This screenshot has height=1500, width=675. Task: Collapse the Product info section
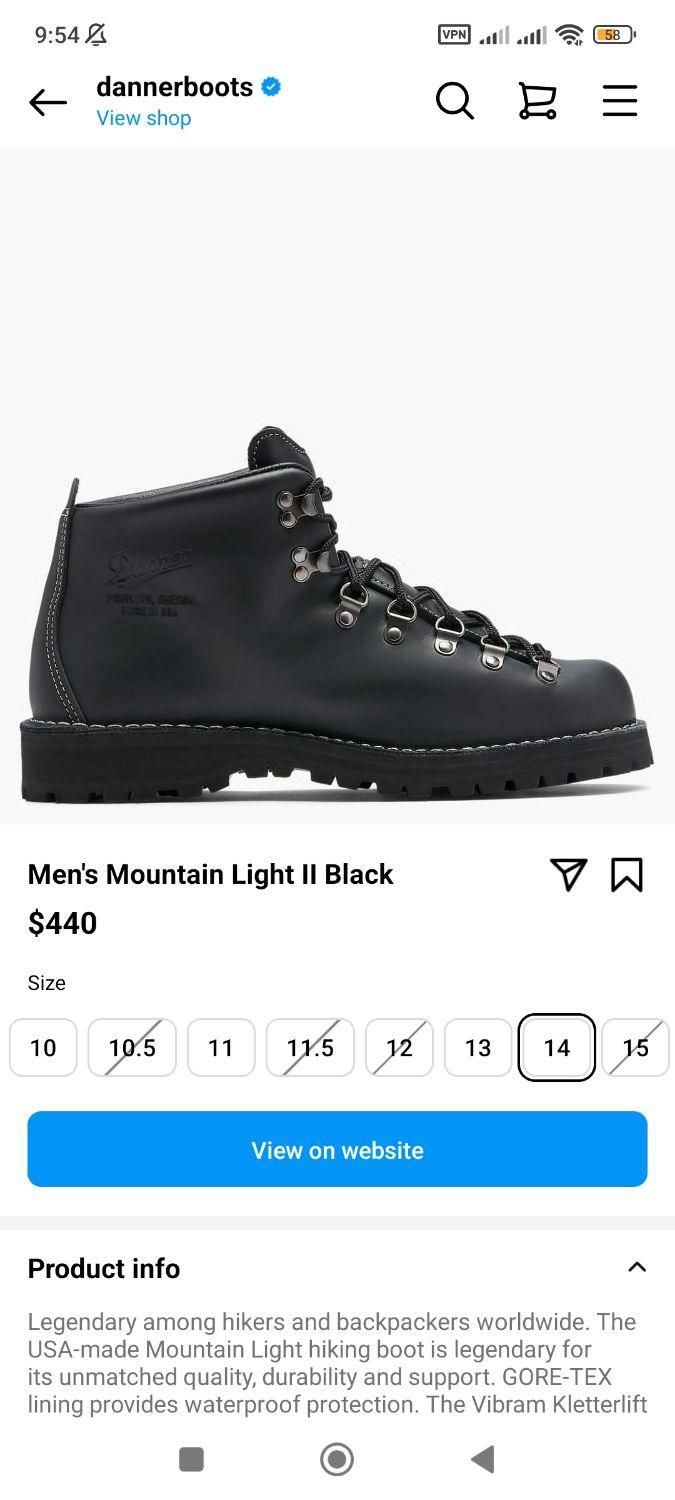[636, 1267]
